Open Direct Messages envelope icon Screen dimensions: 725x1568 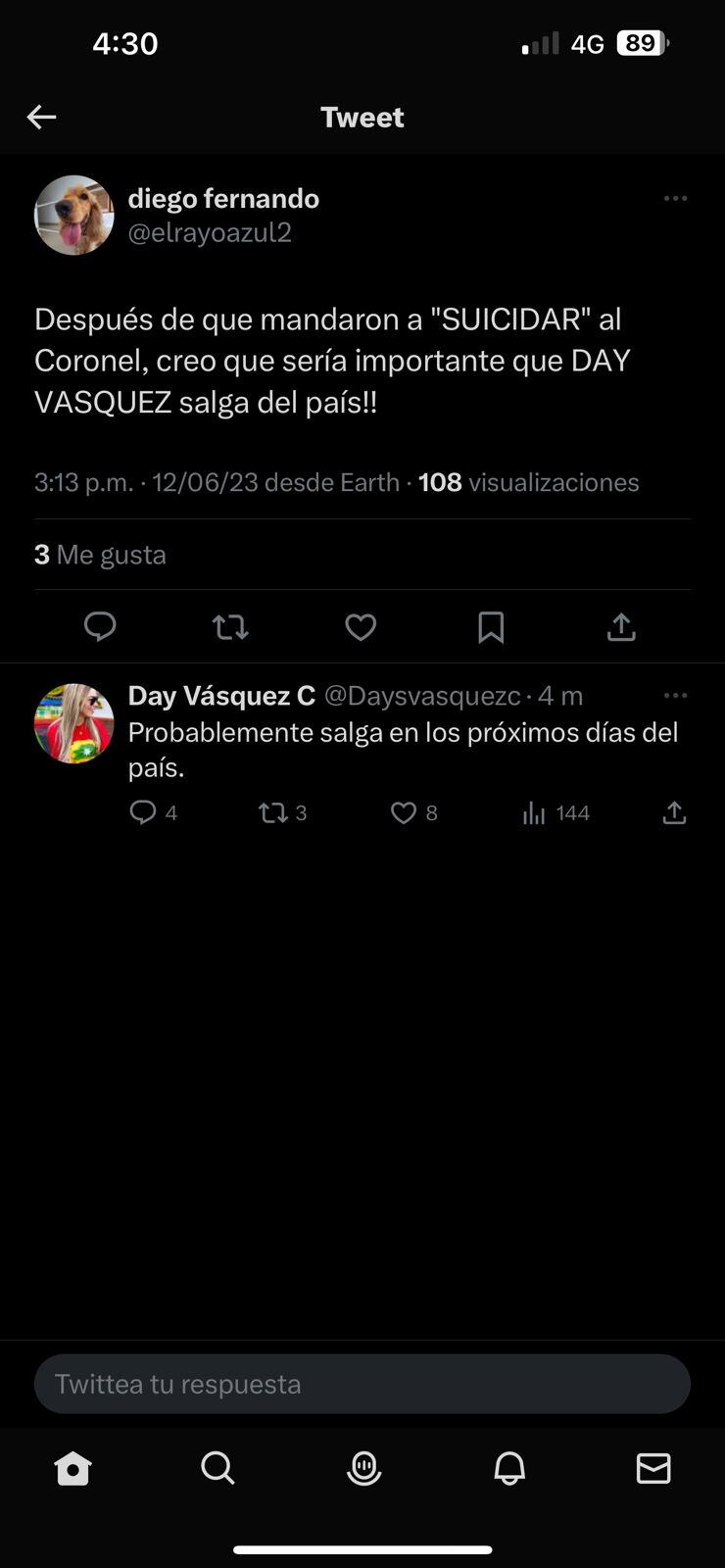652,1468
